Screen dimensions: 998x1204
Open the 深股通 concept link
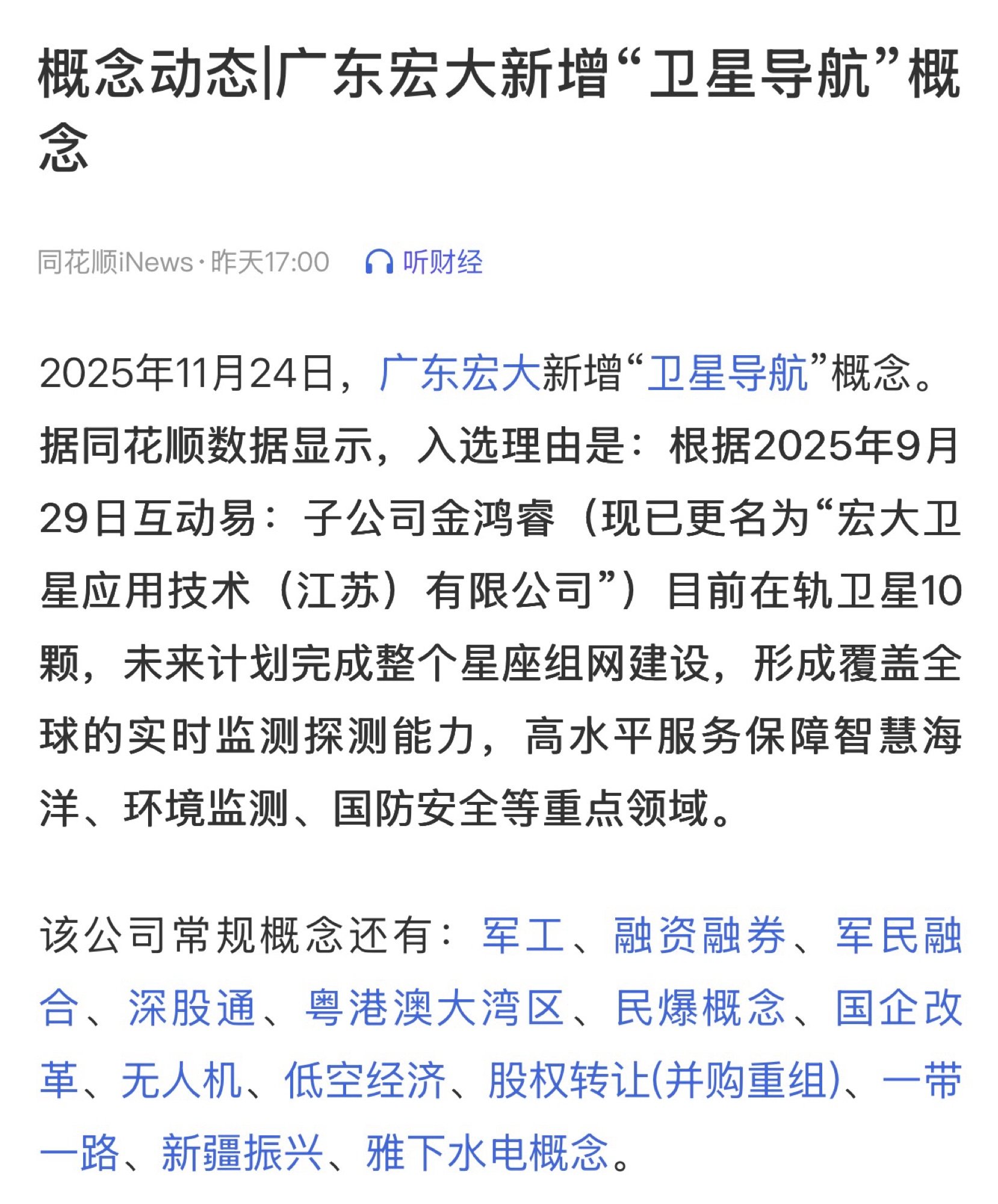point(192,1008)
